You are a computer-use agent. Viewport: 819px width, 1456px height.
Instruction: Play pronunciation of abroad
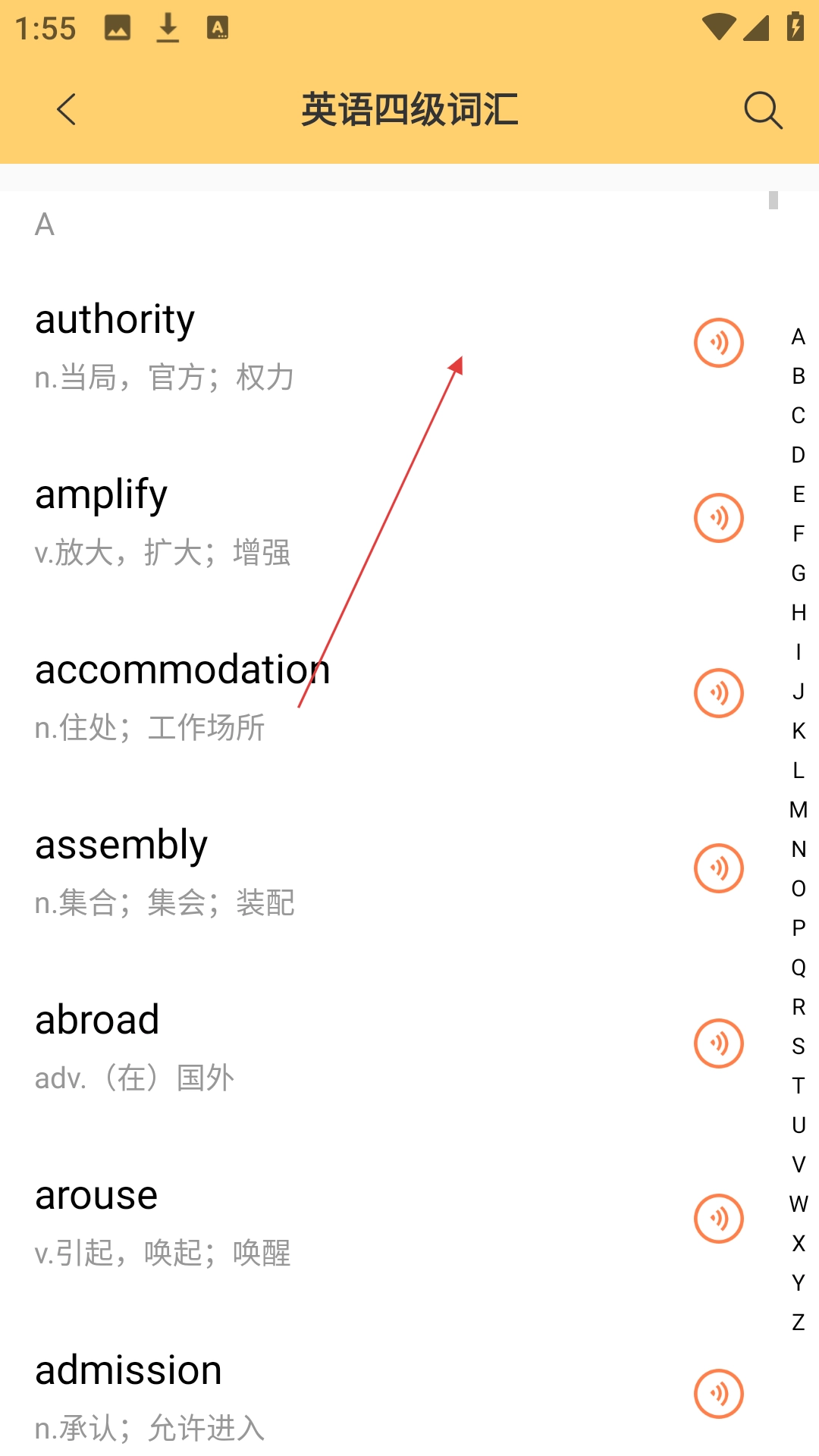click(x=718, y=1043)
